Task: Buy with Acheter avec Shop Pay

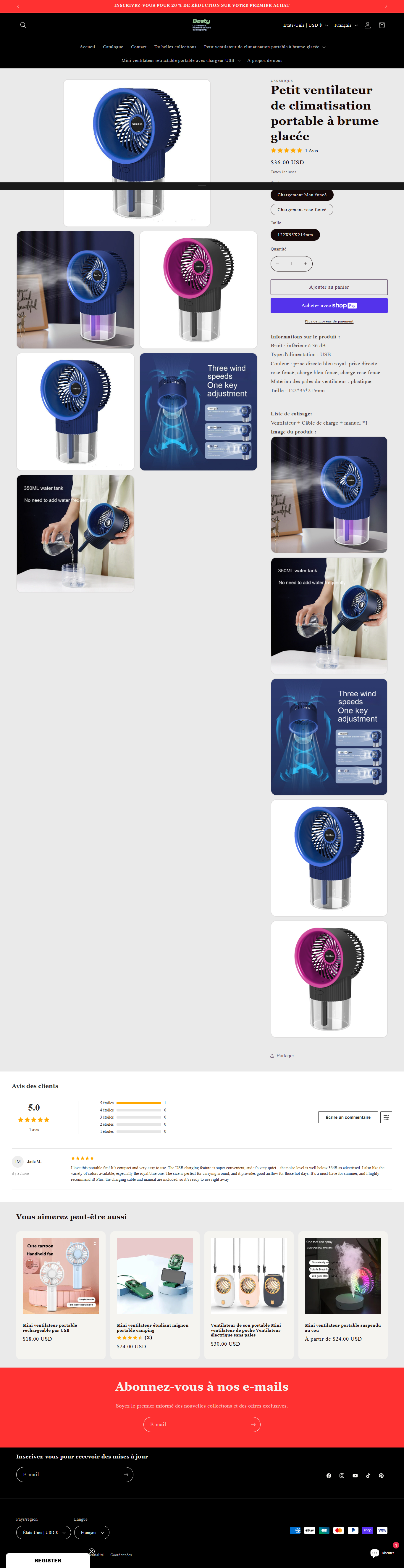Action: (x=329, y=306)
